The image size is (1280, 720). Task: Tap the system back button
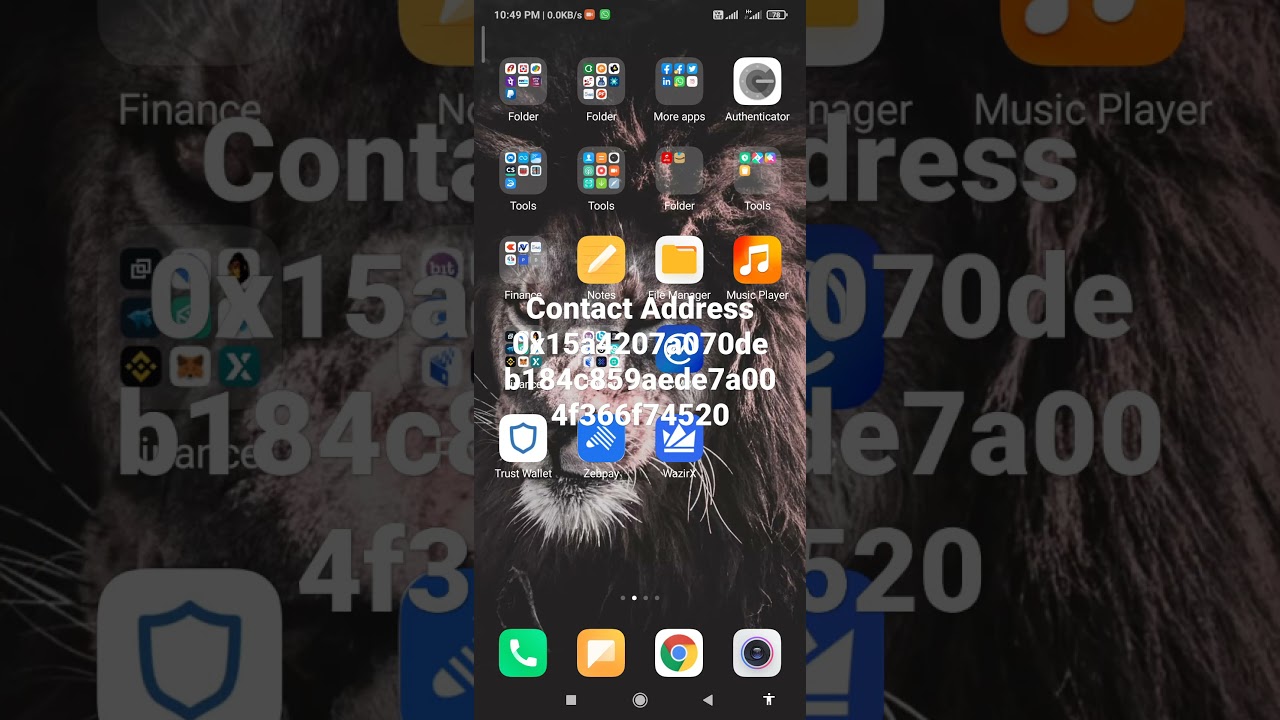point(707,700)
